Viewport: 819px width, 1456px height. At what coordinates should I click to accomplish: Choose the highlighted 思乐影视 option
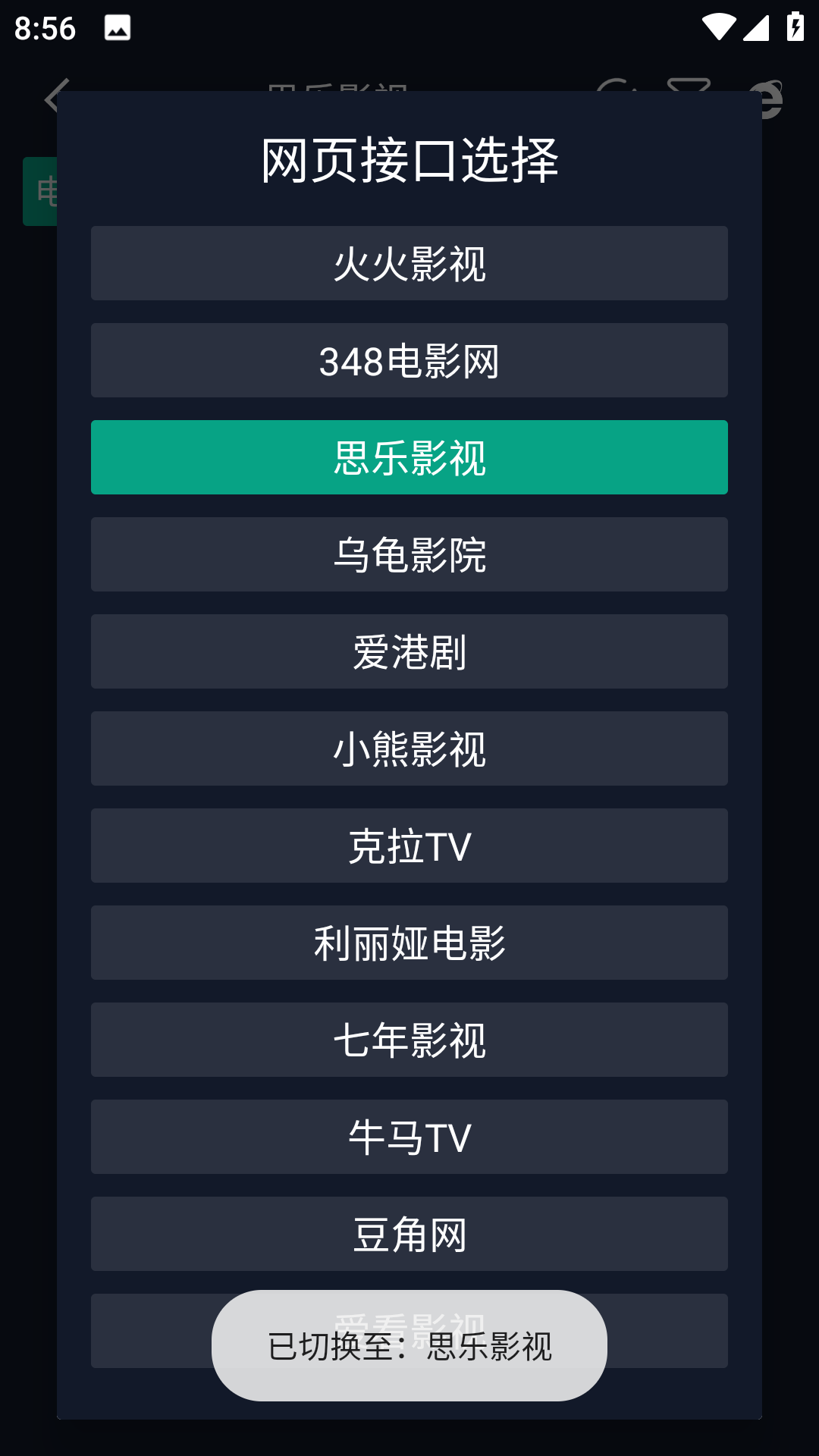pyautogui.click(x=409, y=457)
